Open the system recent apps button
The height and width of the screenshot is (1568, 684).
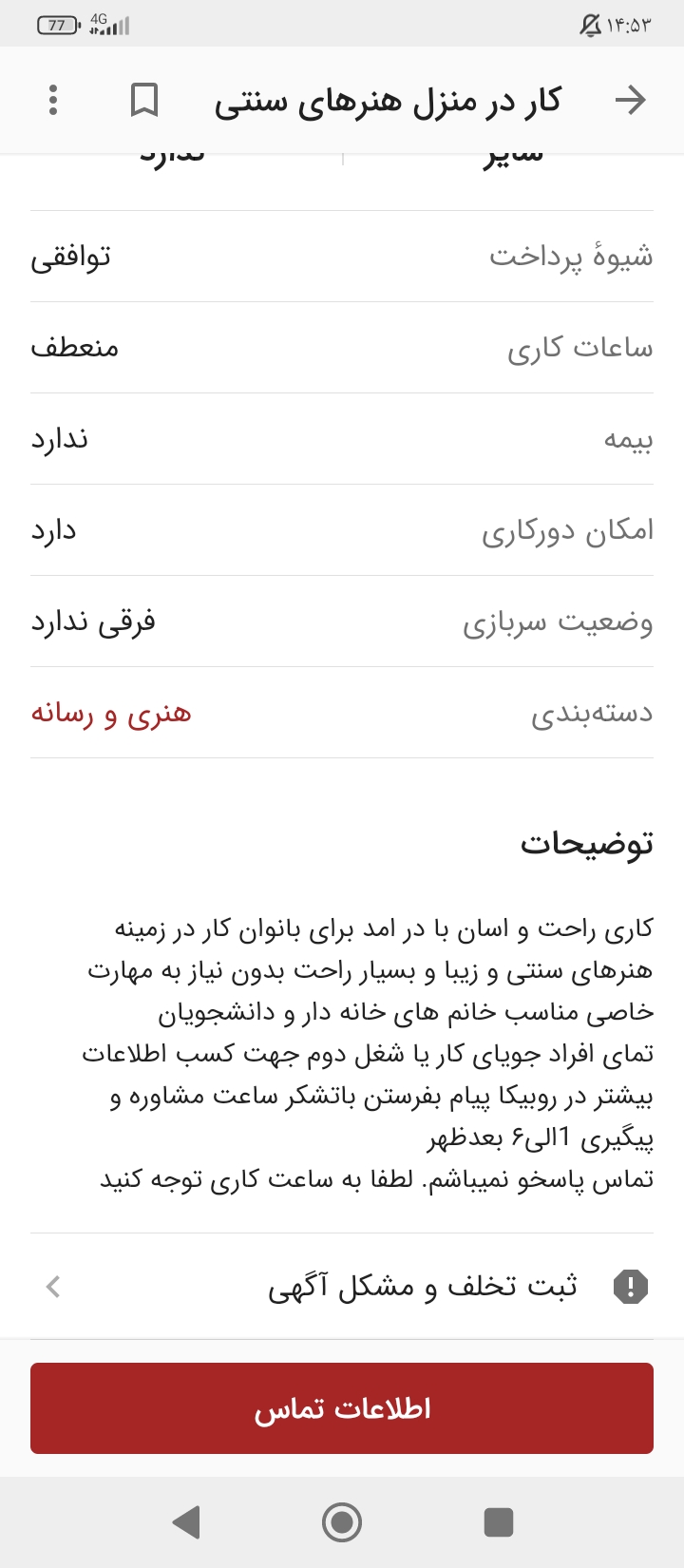click(x=498, y=1522)
